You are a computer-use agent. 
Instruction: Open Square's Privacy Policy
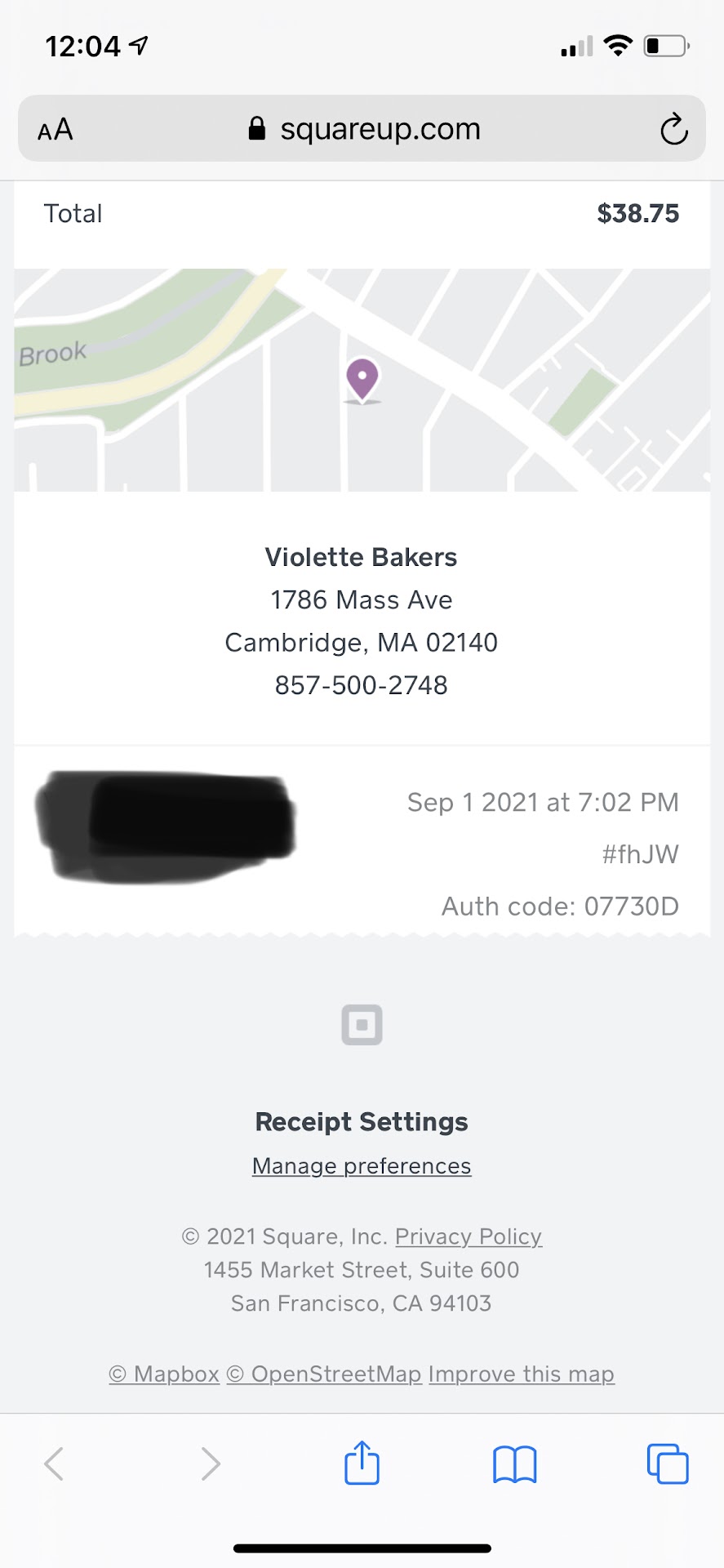pyautogui.click(x=469, y=1236)
